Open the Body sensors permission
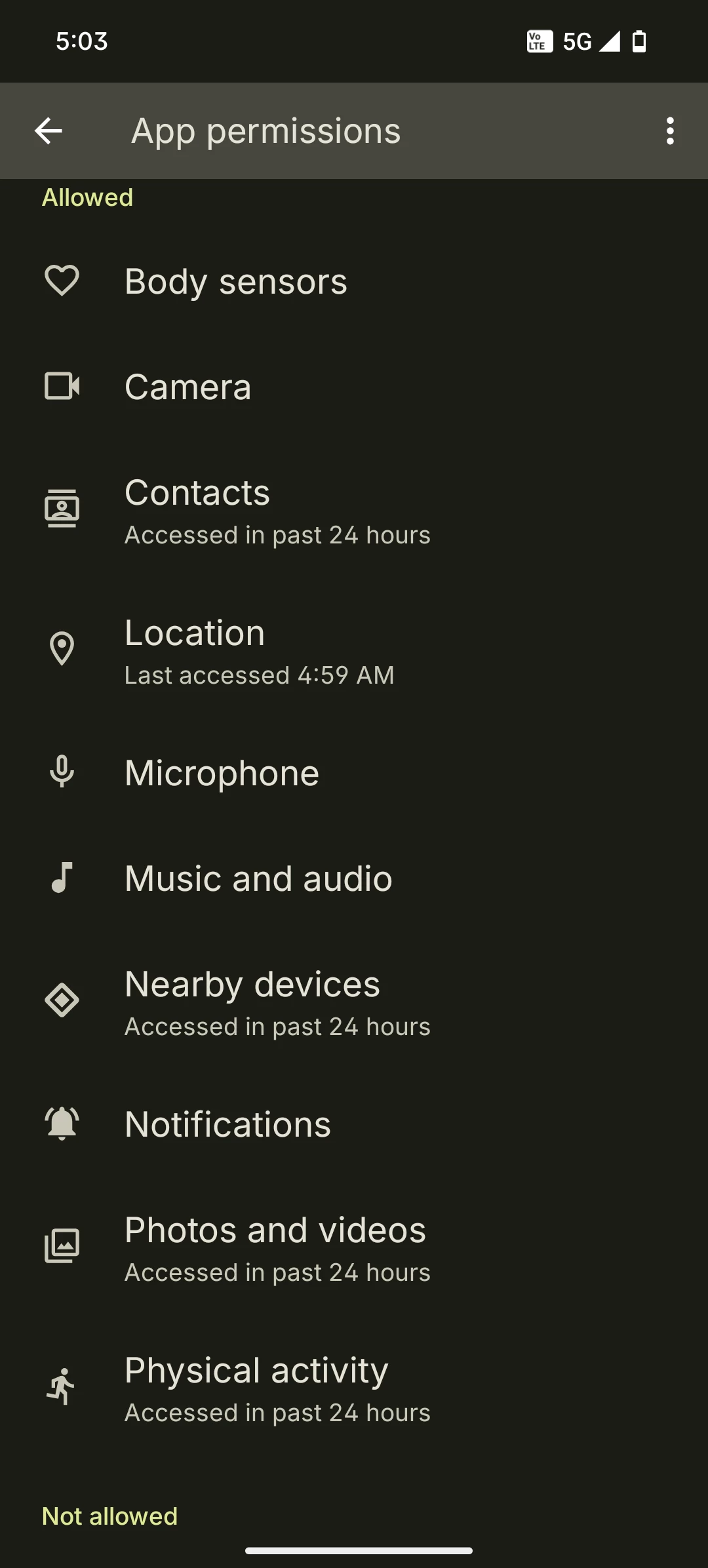 354,281
